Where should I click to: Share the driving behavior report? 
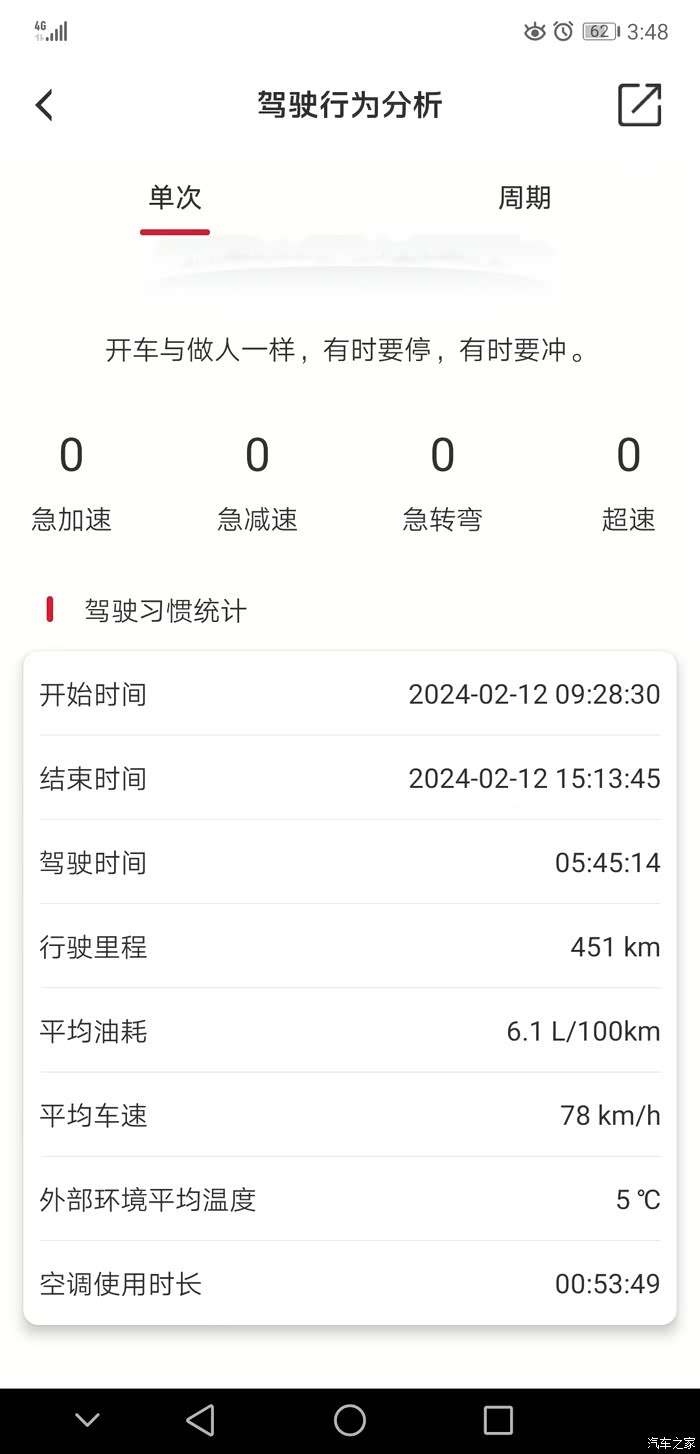pos(639,105)
